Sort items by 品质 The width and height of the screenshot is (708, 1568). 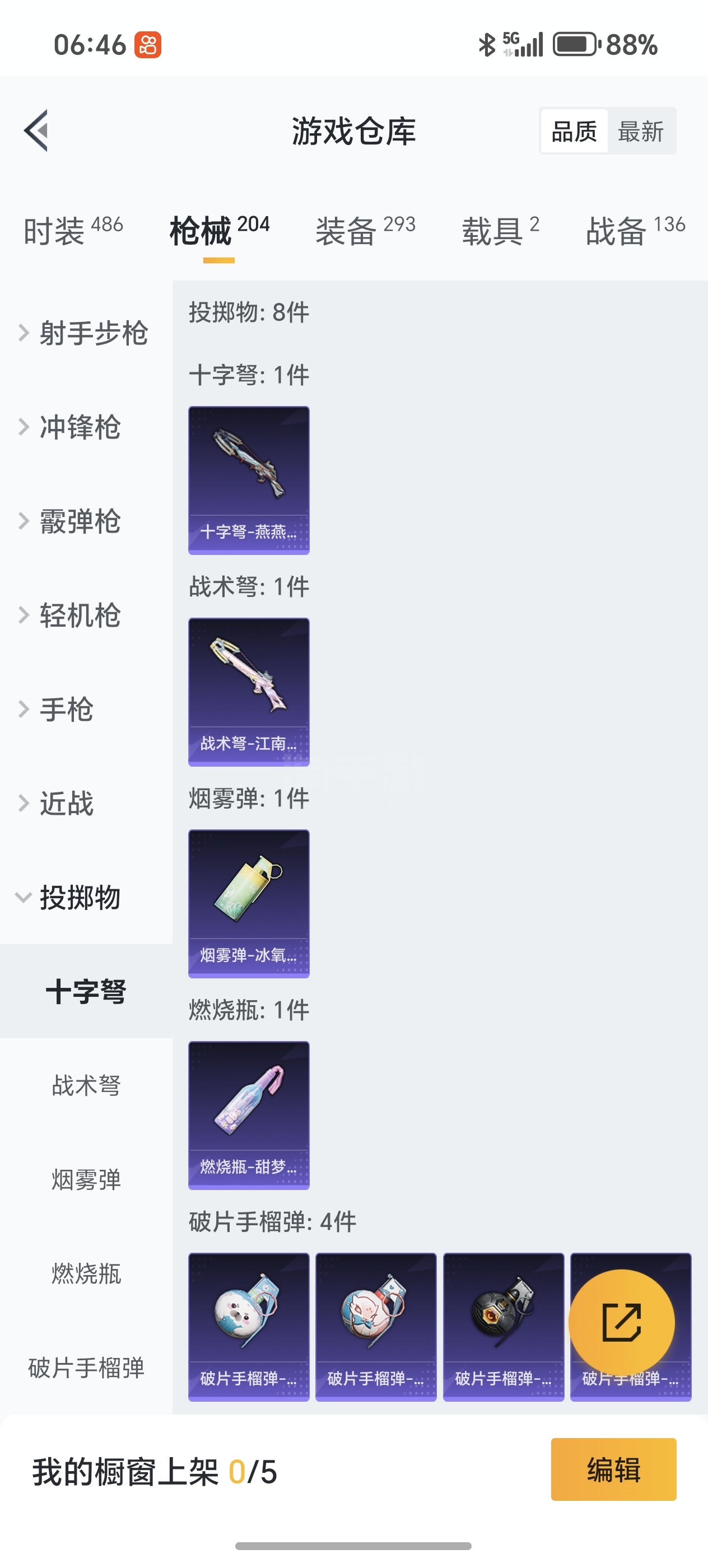[x=574, y=132]
